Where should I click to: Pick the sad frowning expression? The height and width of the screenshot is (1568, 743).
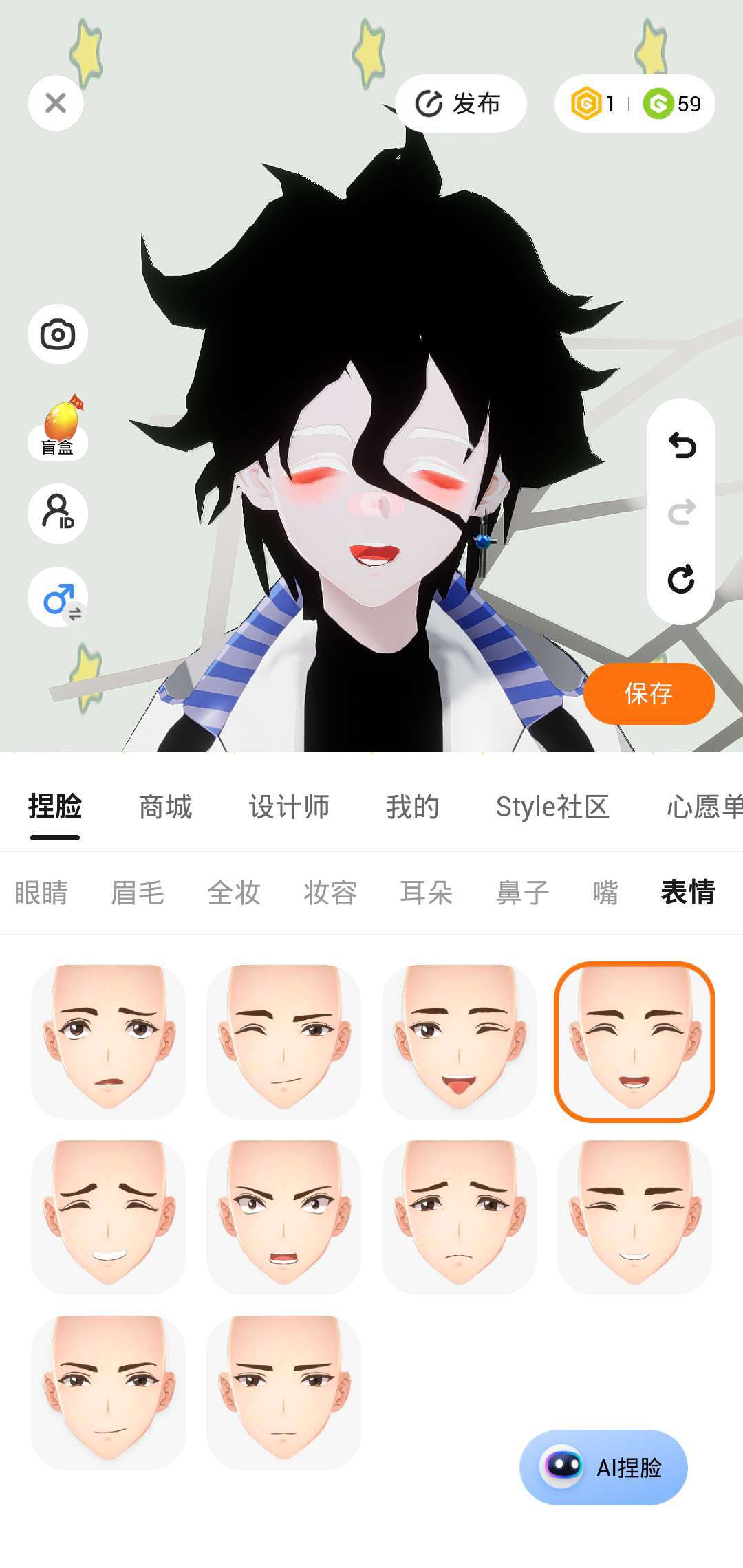tap(459, 1217)
